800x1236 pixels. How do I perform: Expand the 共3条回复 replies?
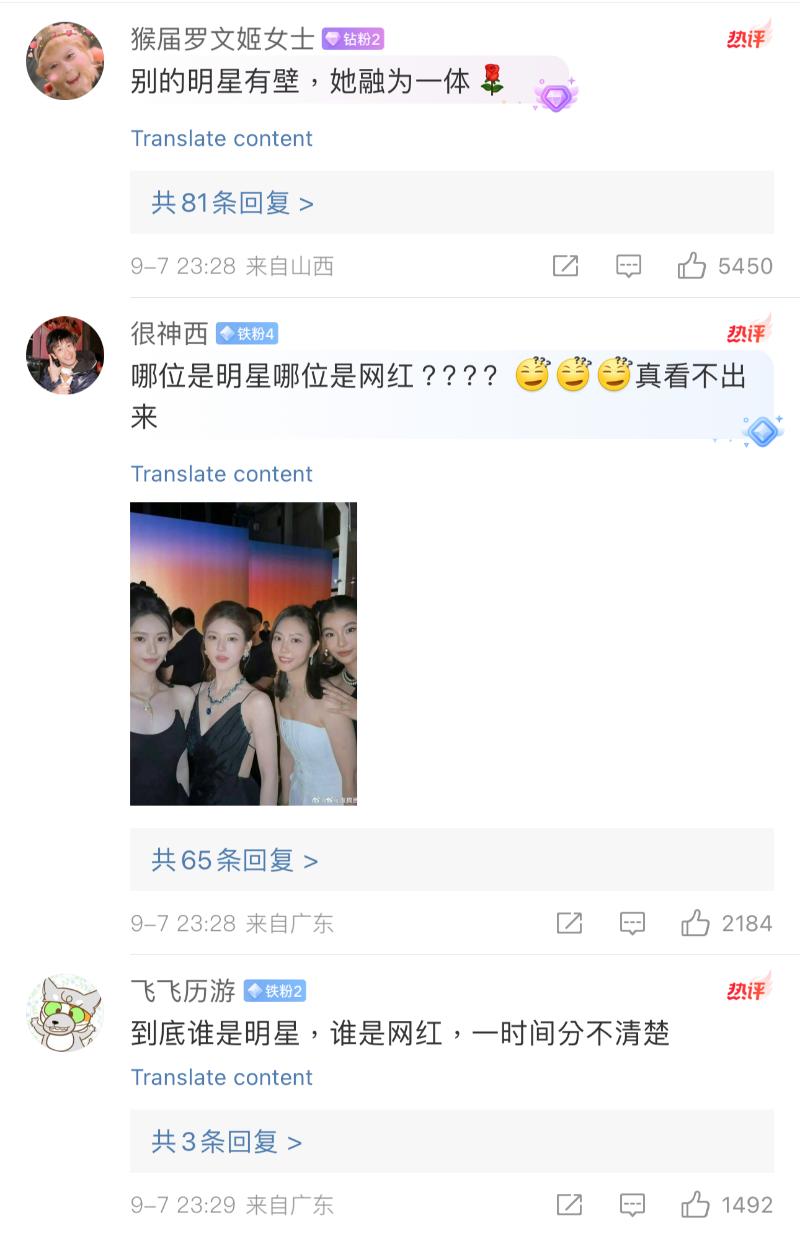(226, 1142)
